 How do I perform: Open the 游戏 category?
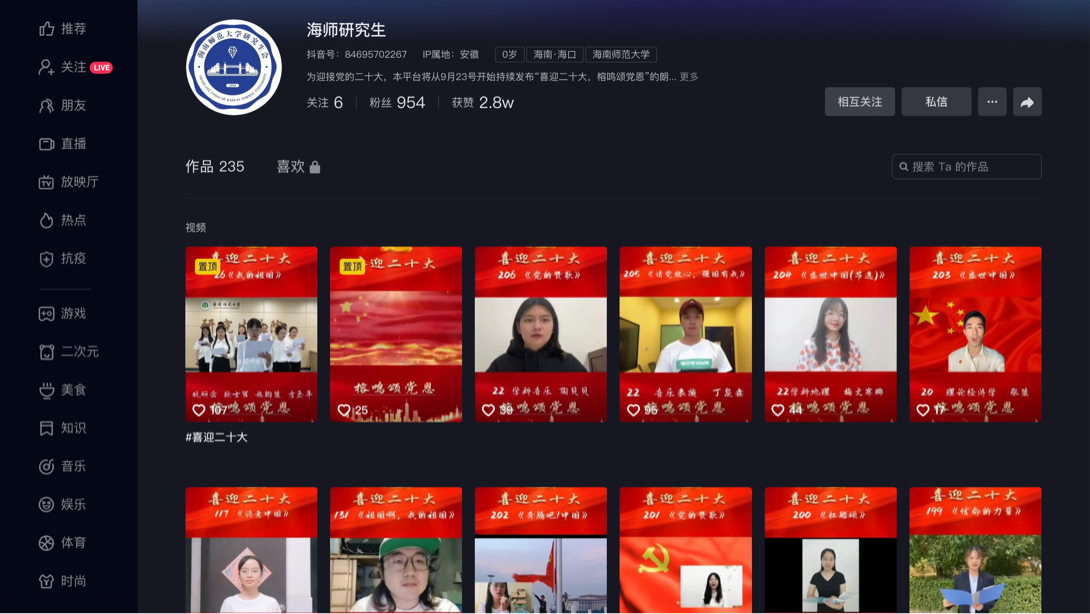click(x=63, y=314)
